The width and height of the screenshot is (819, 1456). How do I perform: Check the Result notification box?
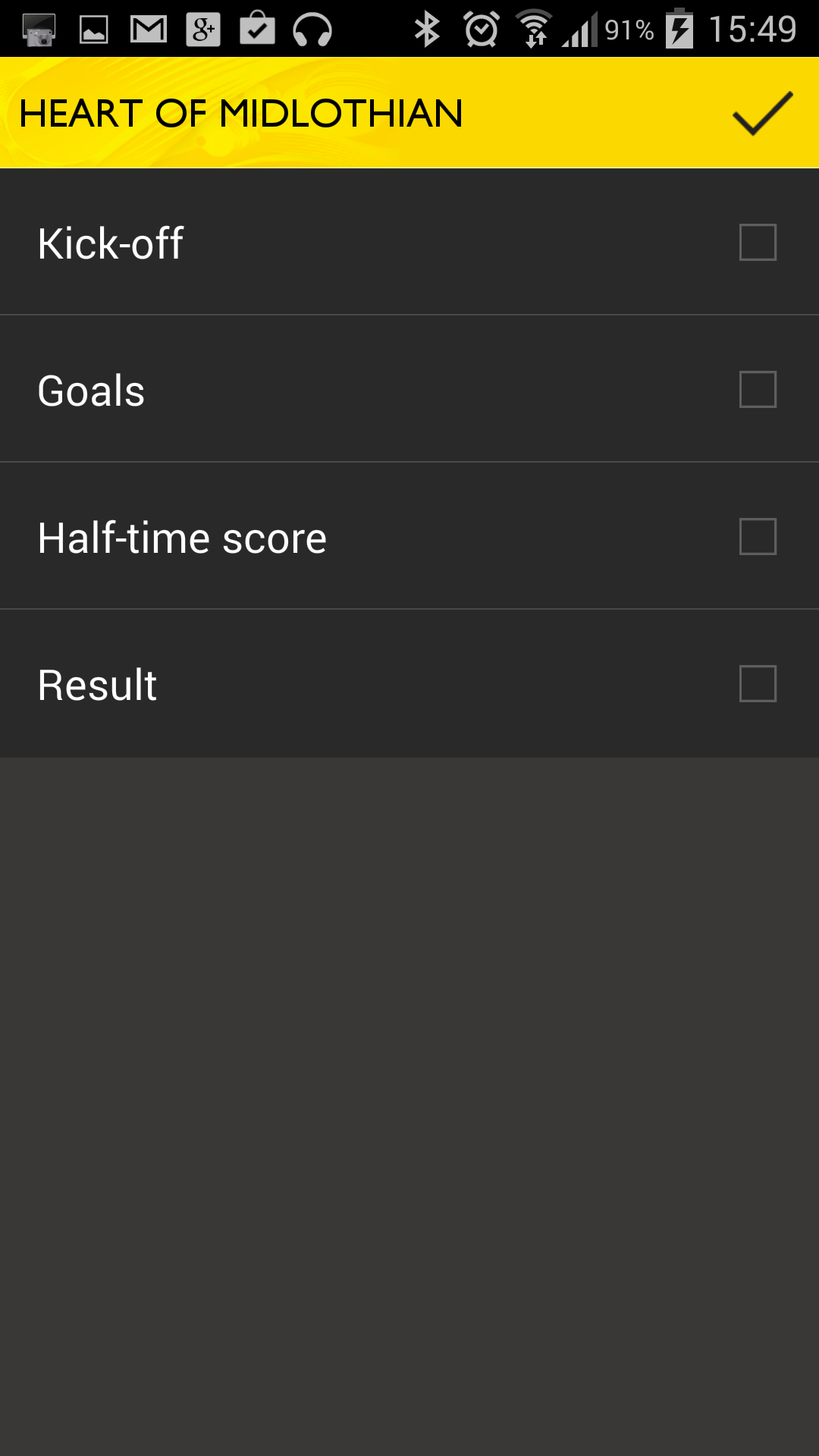[758, 683]
